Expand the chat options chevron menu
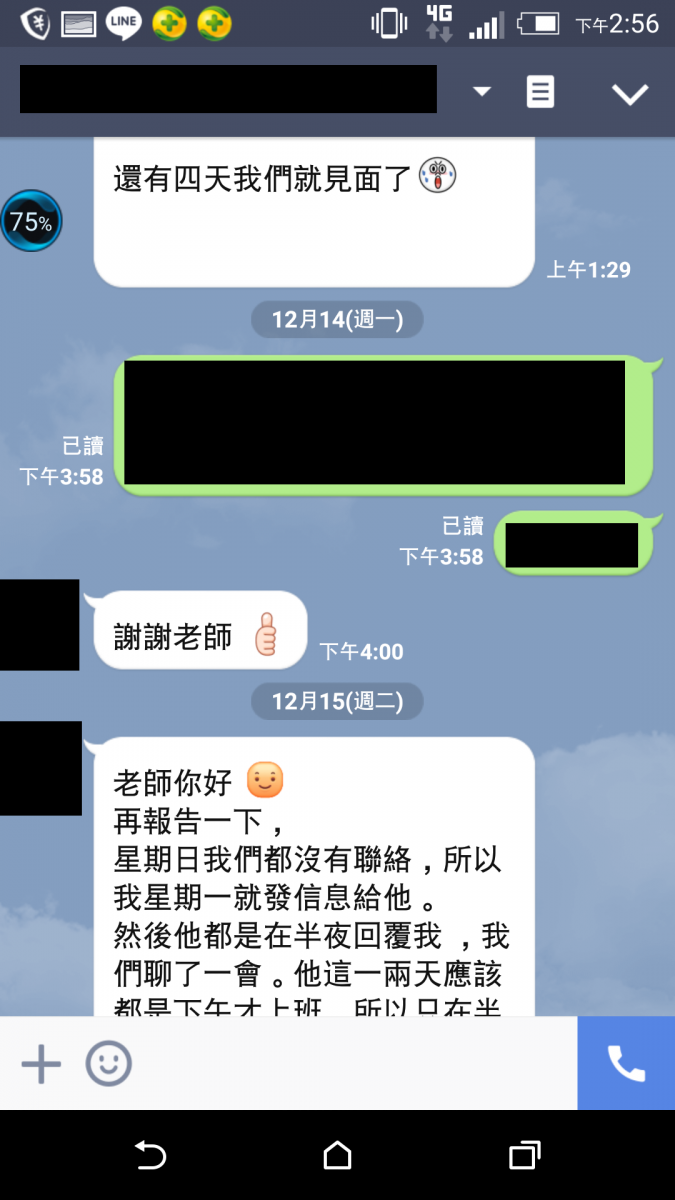This screenshot has width=675, height=1200. (630, 94)
